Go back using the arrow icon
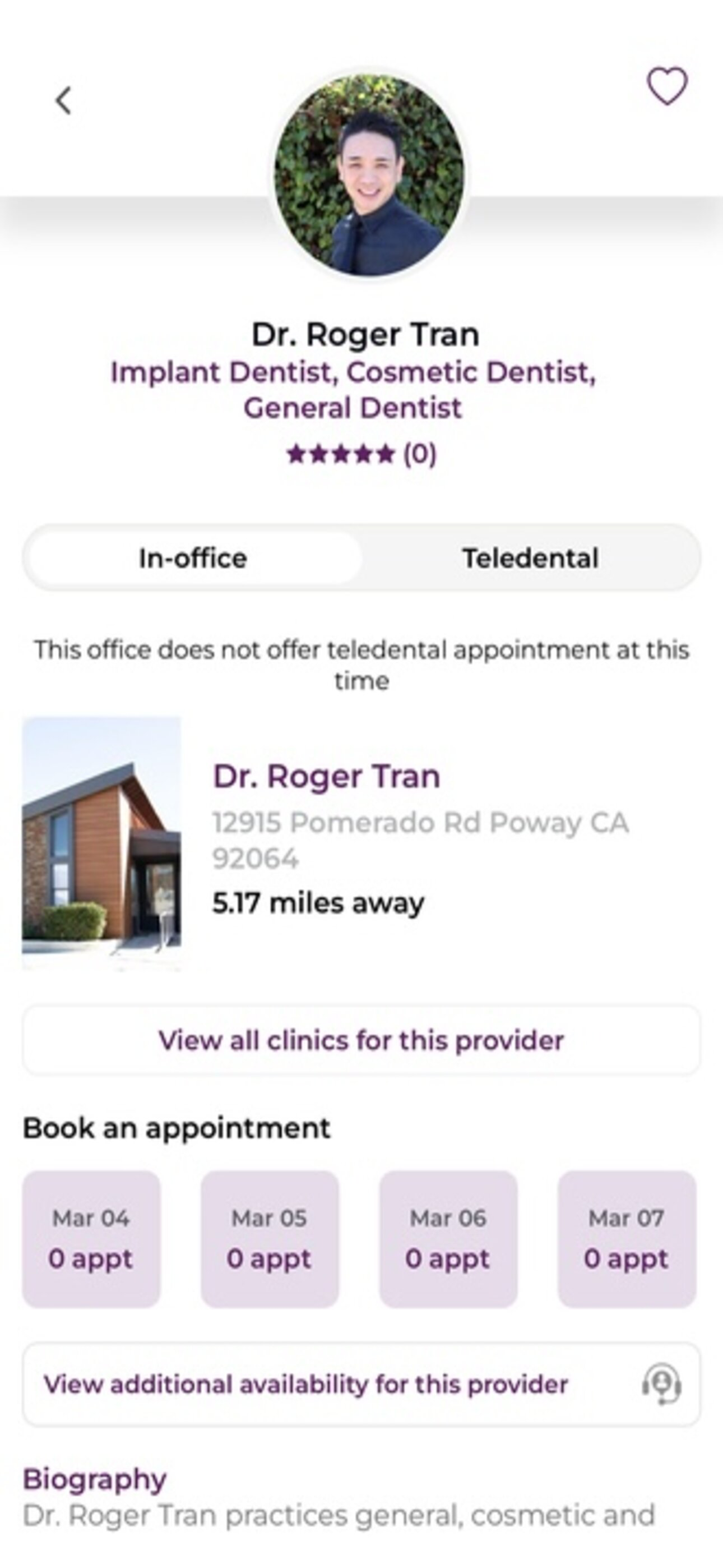This screenshot has width=723, height=1568. point(63,100)
